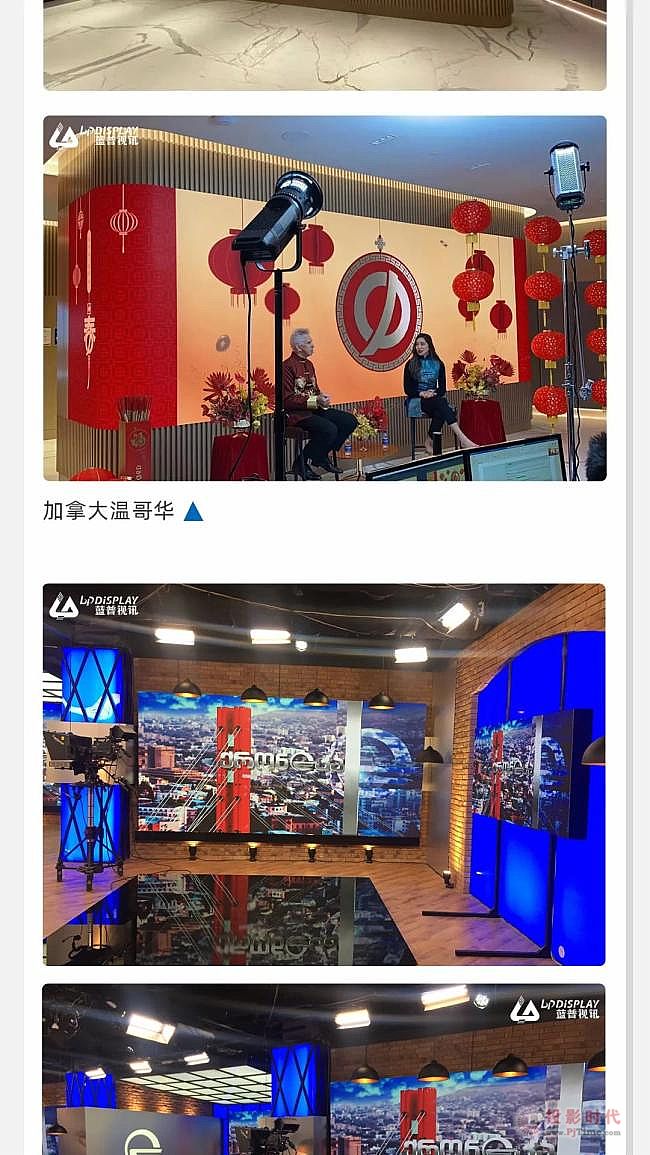
Task: Open the marble floor photo at top
Action: tap(324, 45)
